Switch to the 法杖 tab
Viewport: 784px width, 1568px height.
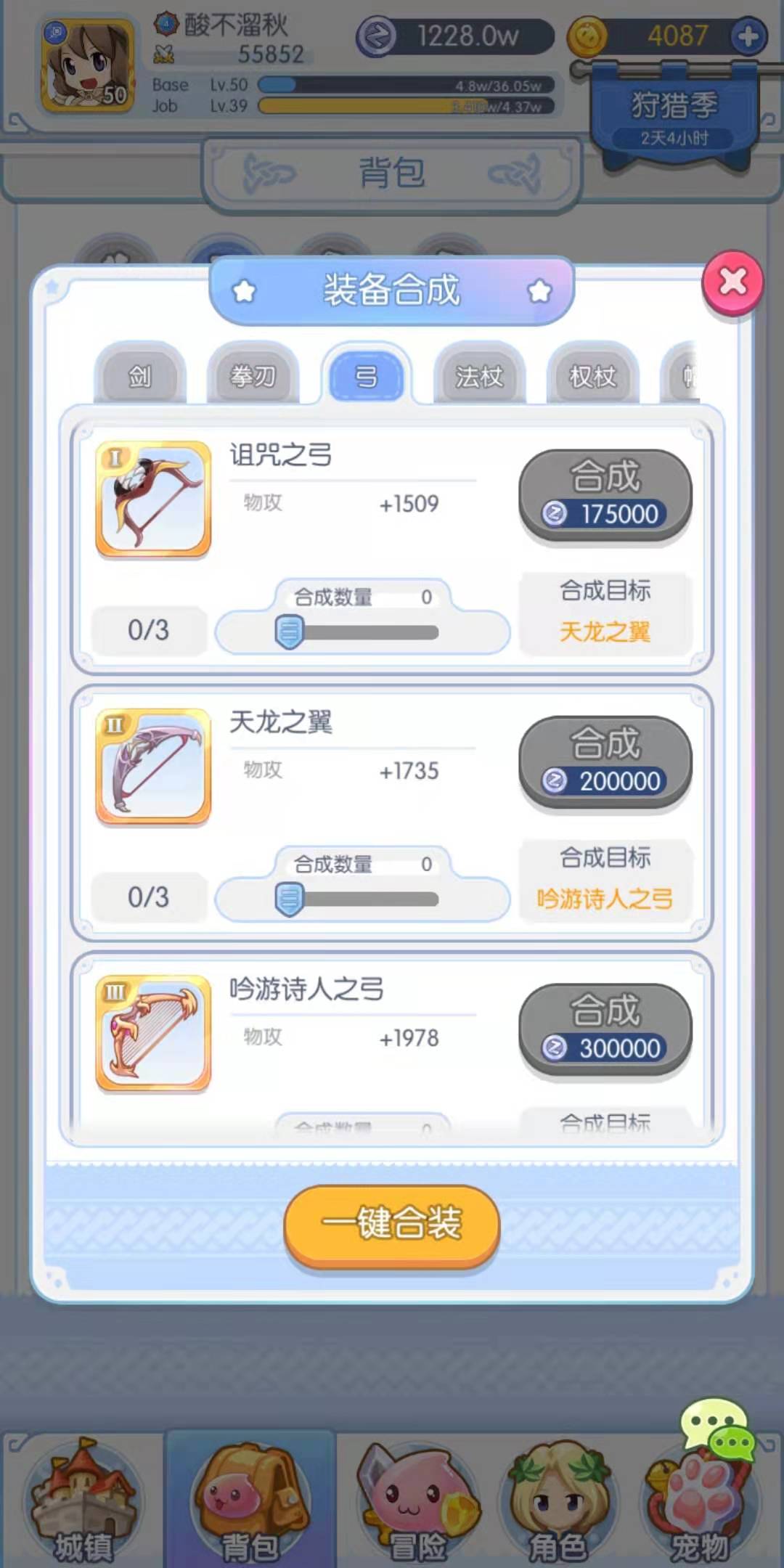pyautogui.click(x=479, y=376)
